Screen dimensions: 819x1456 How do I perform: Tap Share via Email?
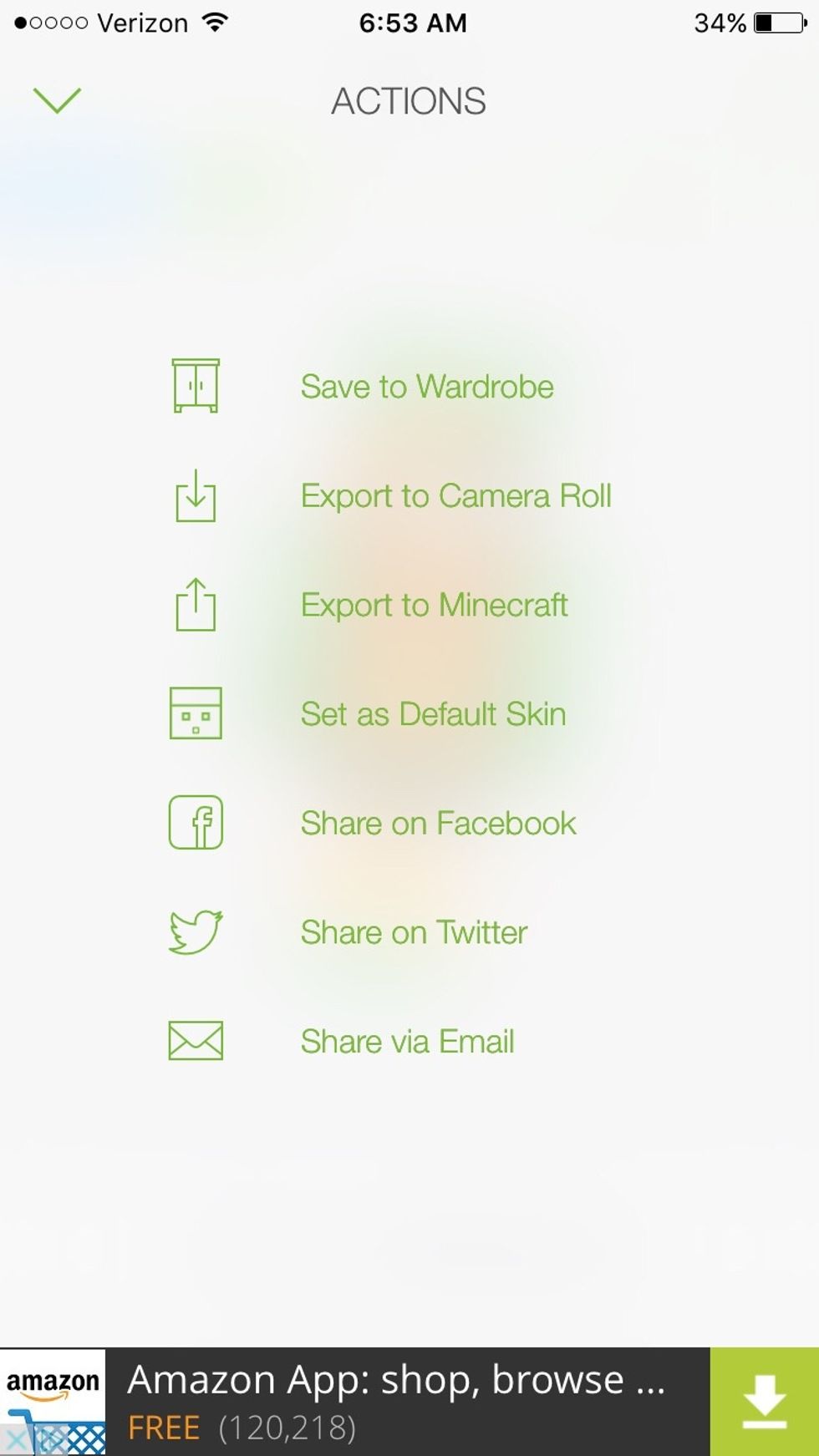(408, 1041)
